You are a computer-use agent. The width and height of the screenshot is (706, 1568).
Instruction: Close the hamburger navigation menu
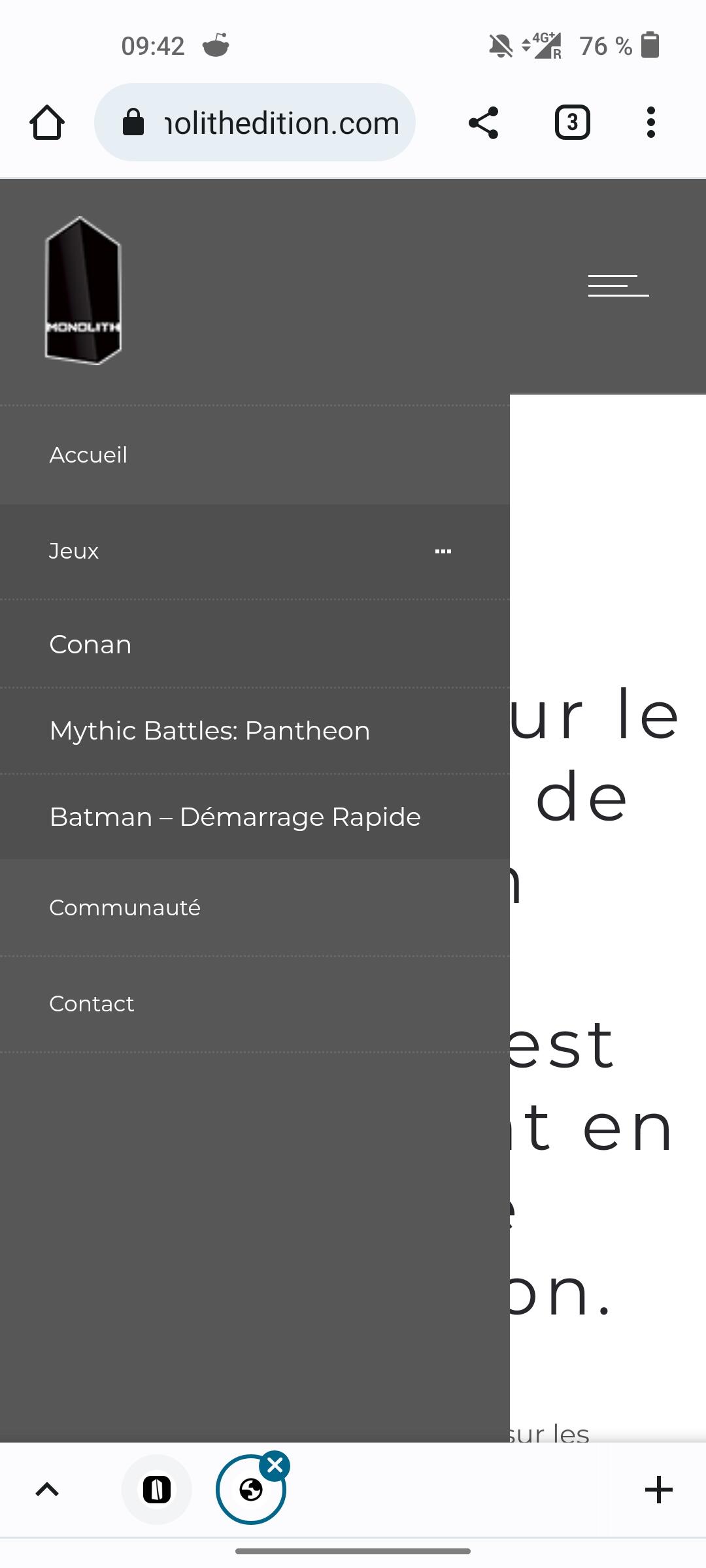coord(618,286)
